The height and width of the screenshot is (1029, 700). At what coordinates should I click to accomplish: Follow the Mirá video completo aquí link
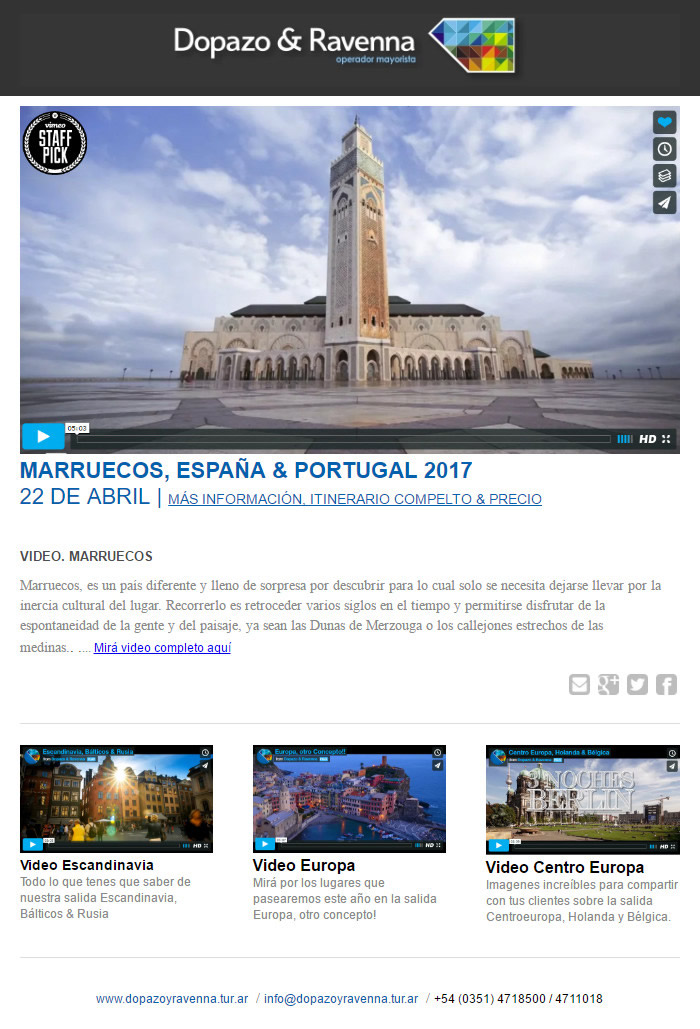tap(162, 648)
